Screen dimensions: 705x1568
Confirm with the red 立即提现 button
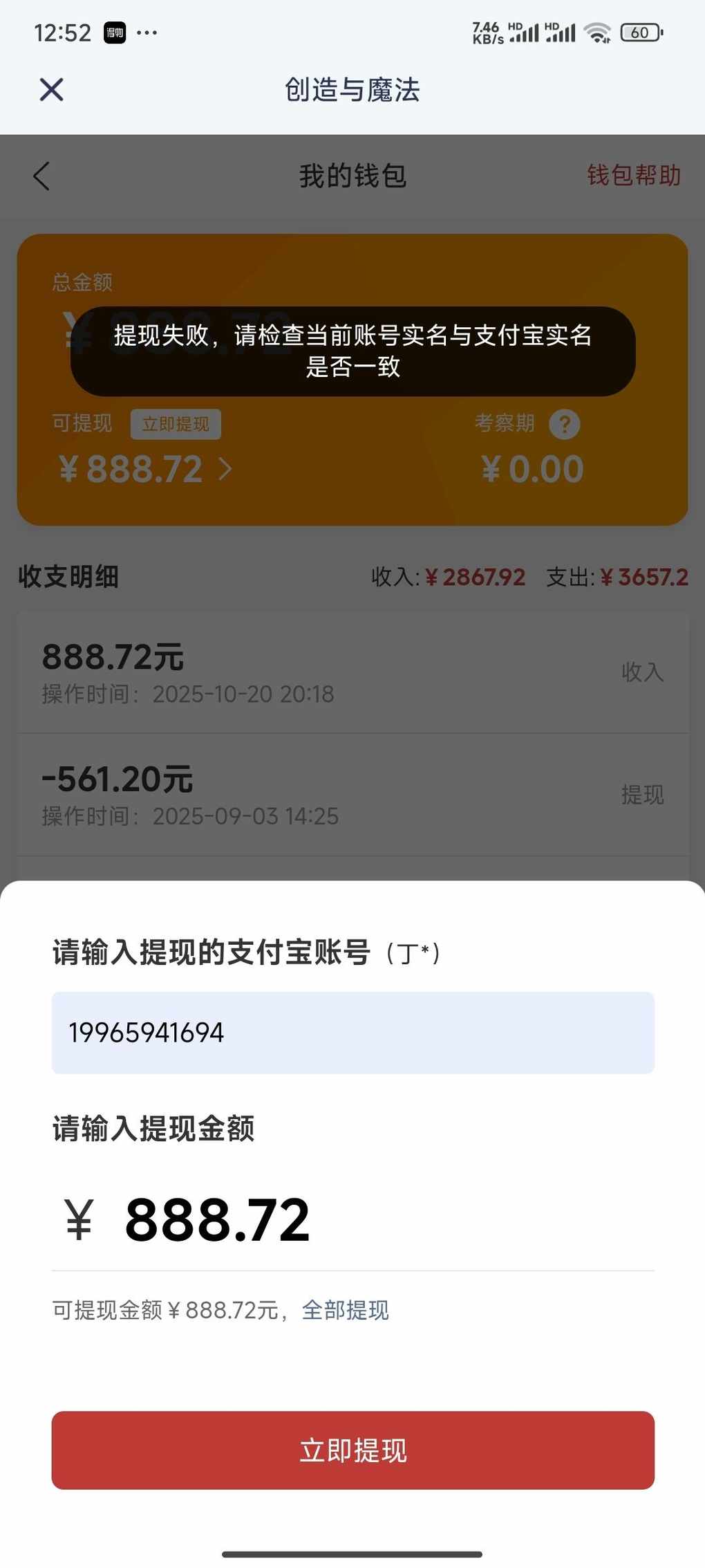click(x=352, y=1450)
